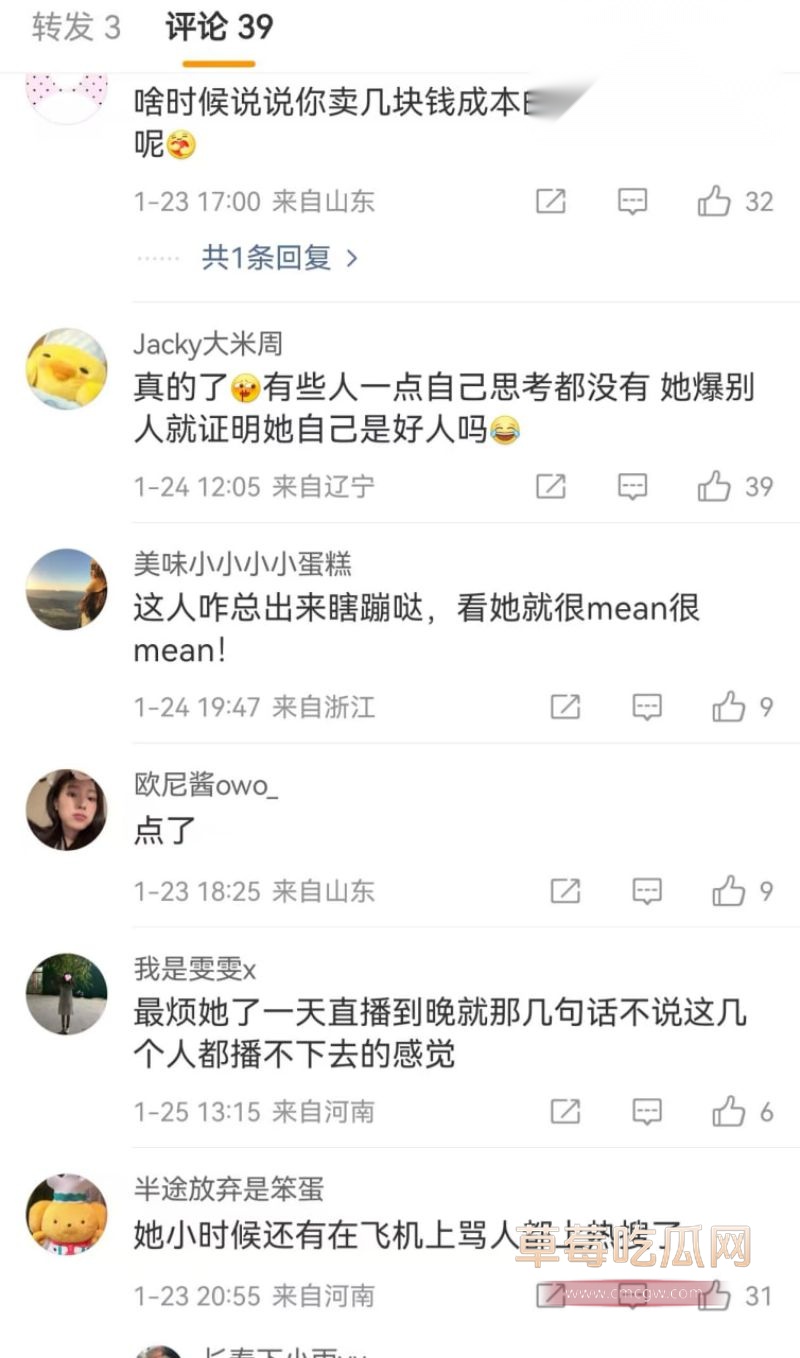This screenshot has height=1358, width=800.
Task: Open replies via the chevron next to 共1条回复
Action: (x=352, y=257)
